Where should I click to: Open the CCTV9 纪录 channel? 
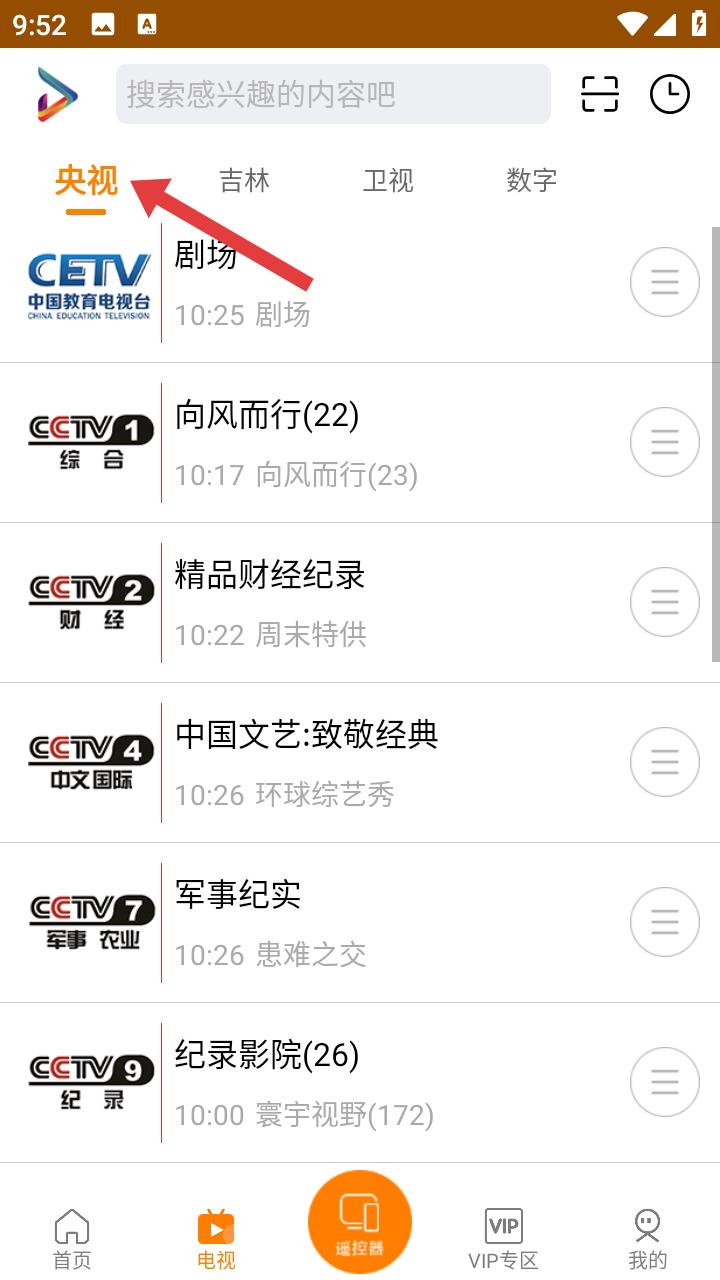360,1083
